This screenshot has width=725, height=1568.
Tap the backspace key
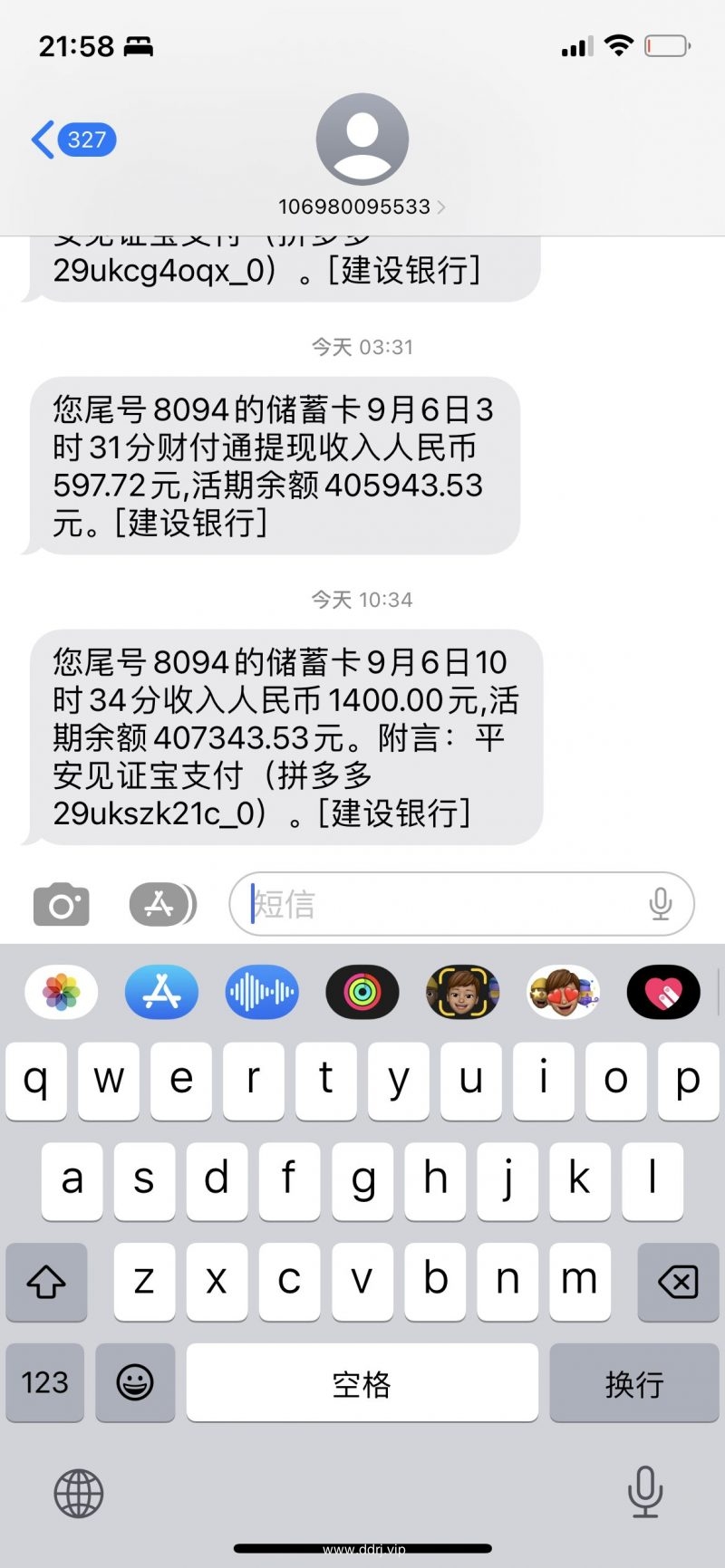point(678,1281)
